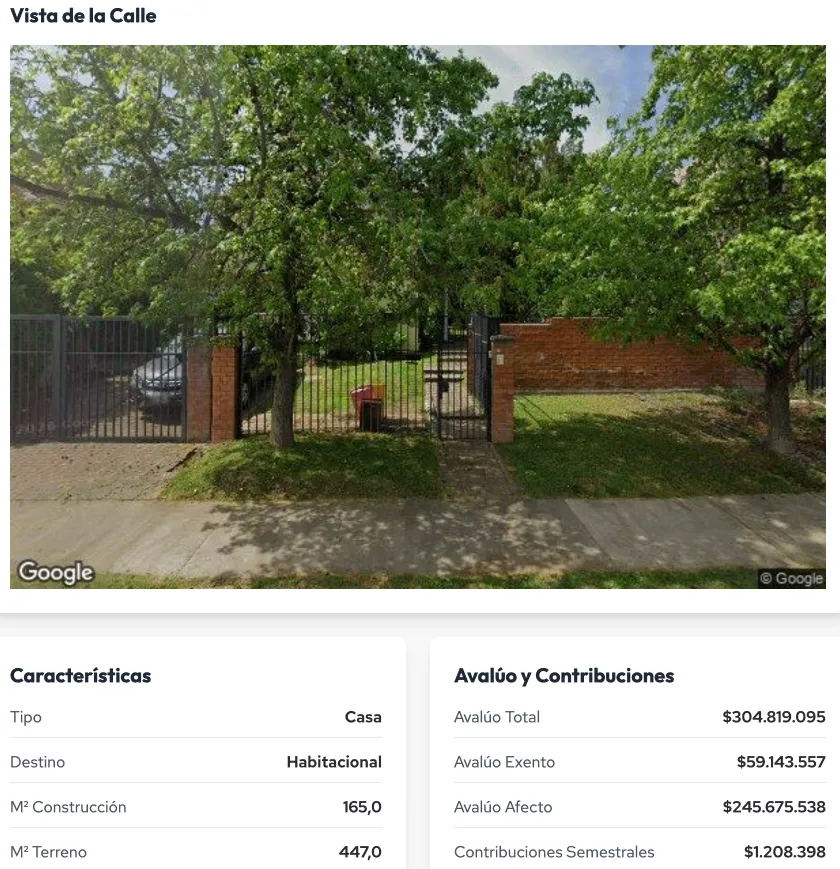
Task: Open the Vista de la Calle street photo
Action: tap(418, 316)
